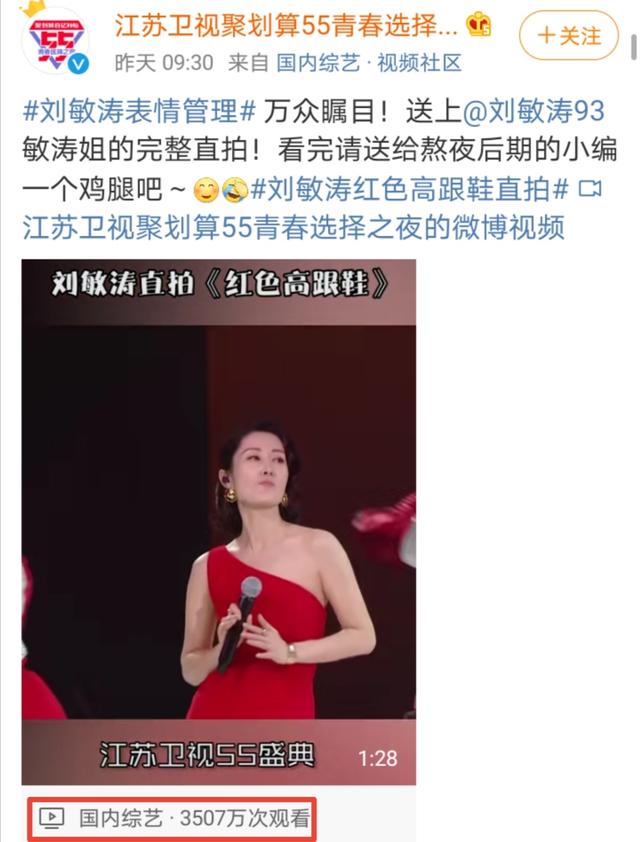Screen dimensions: 640x842
Task: Open hashtag #刘敏涛红色高跟鞋直拍#
Action: point(410,190)
